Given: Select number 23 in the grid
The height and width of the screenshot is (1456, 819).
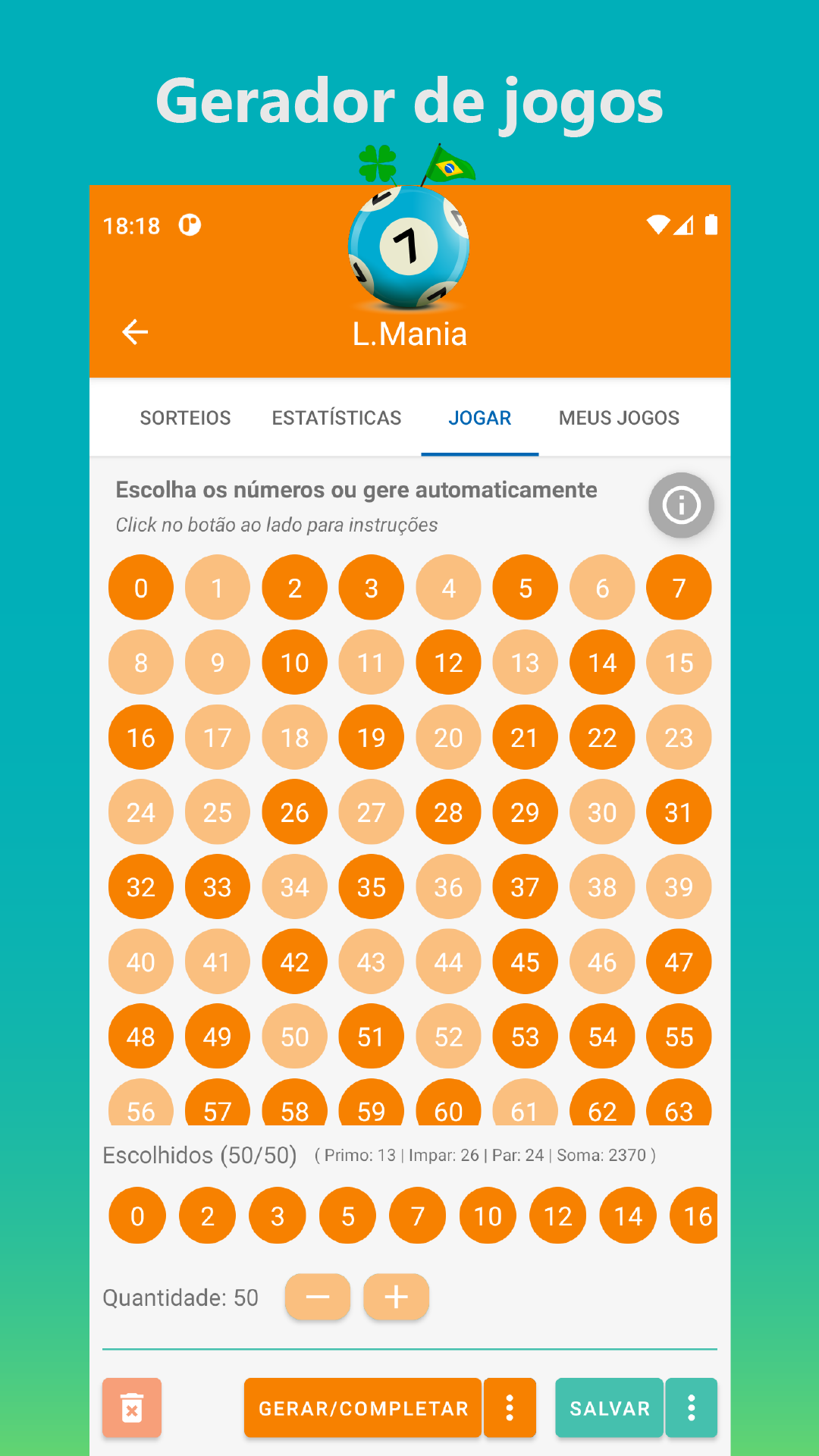Looking at the screenshot, I should (679, 737).
